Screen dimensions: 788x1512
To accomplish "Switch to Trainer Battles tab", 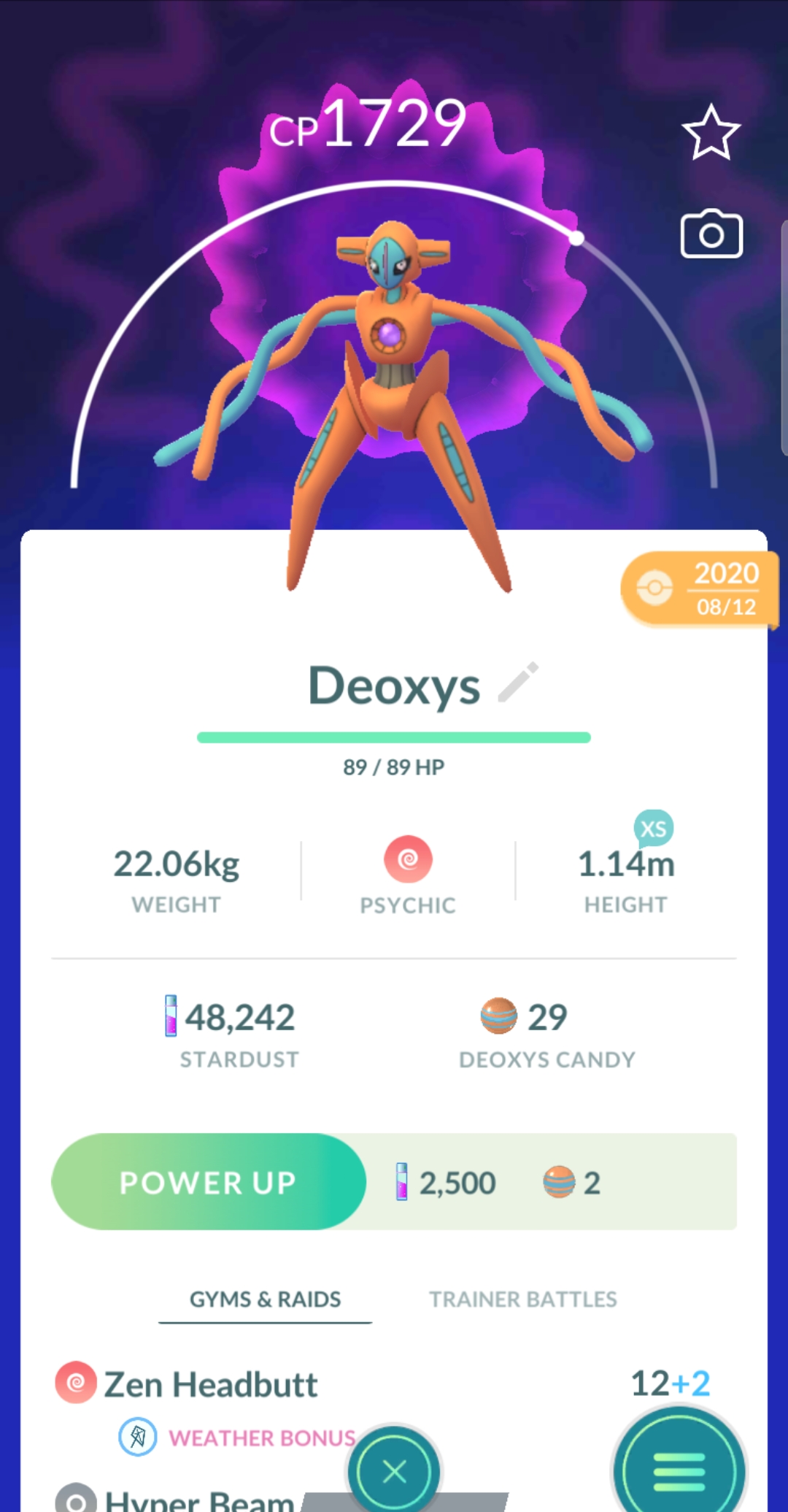I will [522, 1300].
